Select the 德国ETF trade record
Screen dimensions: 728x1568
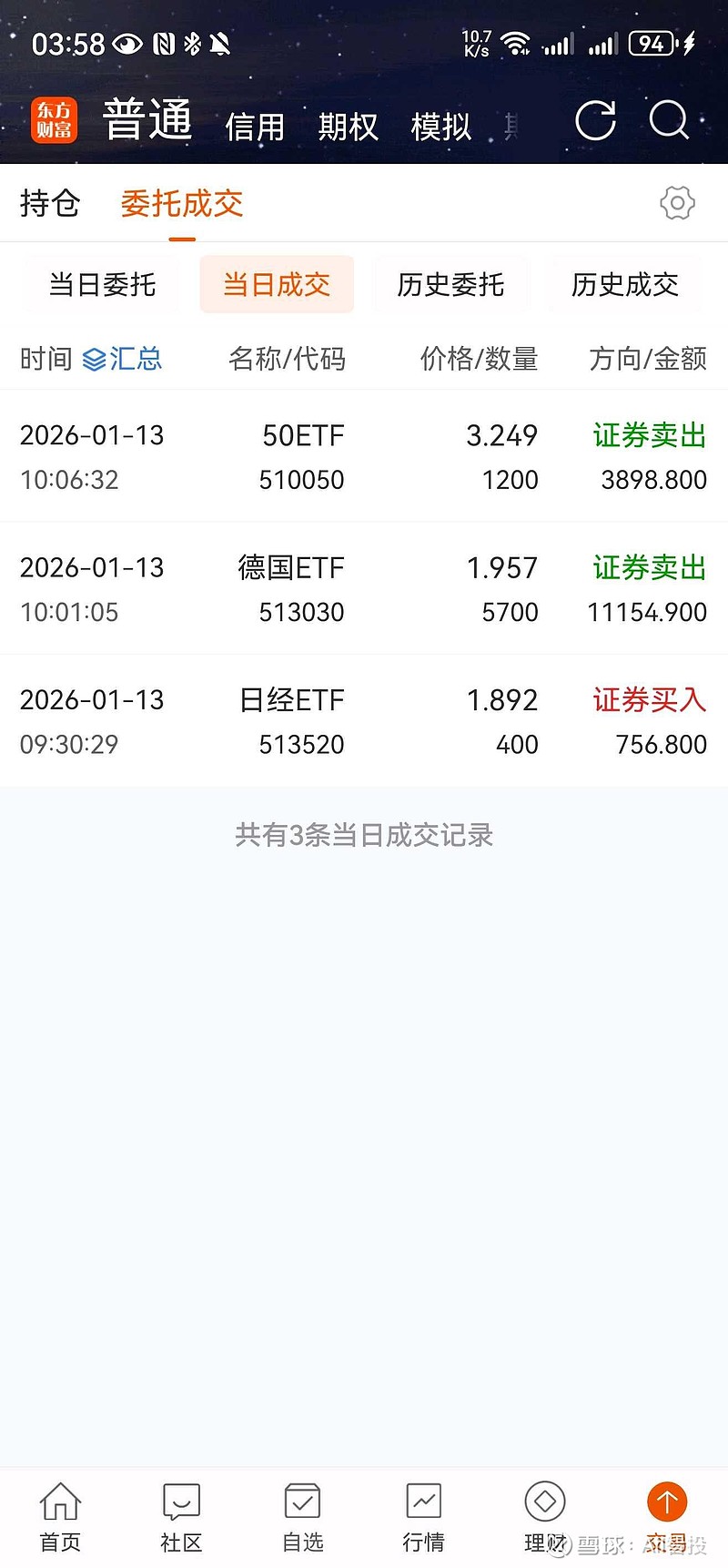364,587
